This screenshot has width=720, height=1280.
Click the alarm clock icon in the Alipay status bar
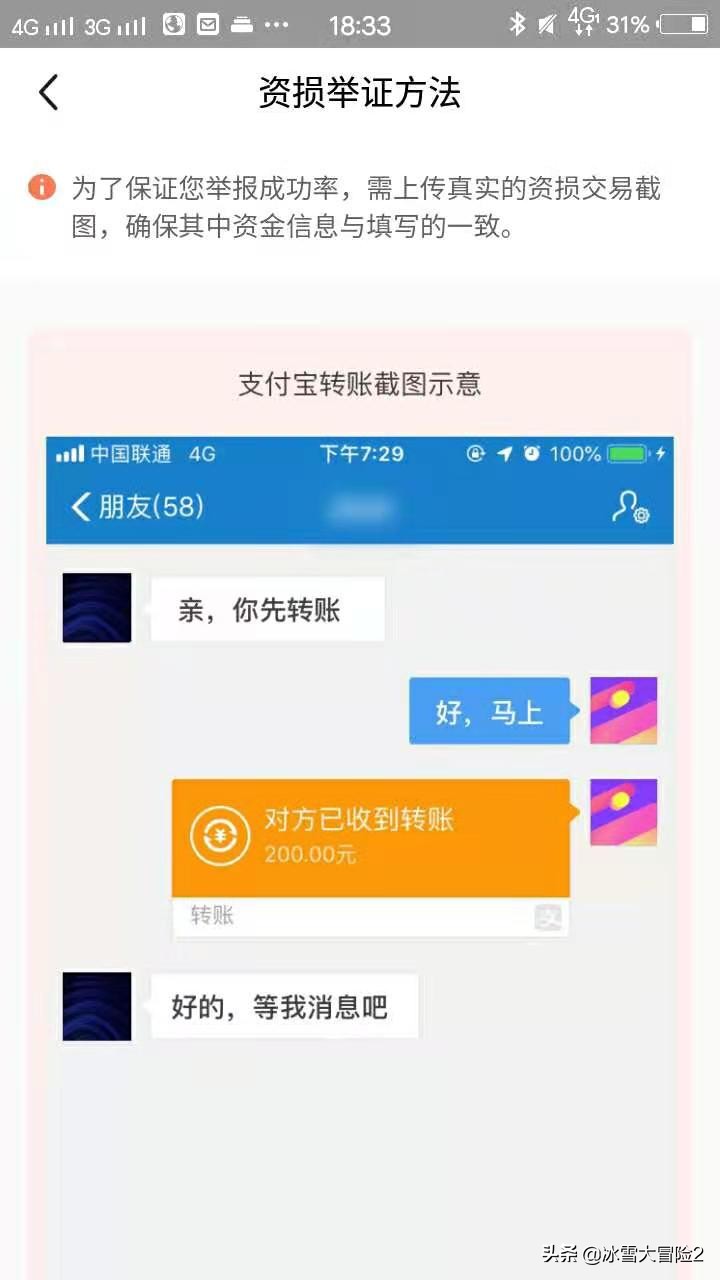530,453
